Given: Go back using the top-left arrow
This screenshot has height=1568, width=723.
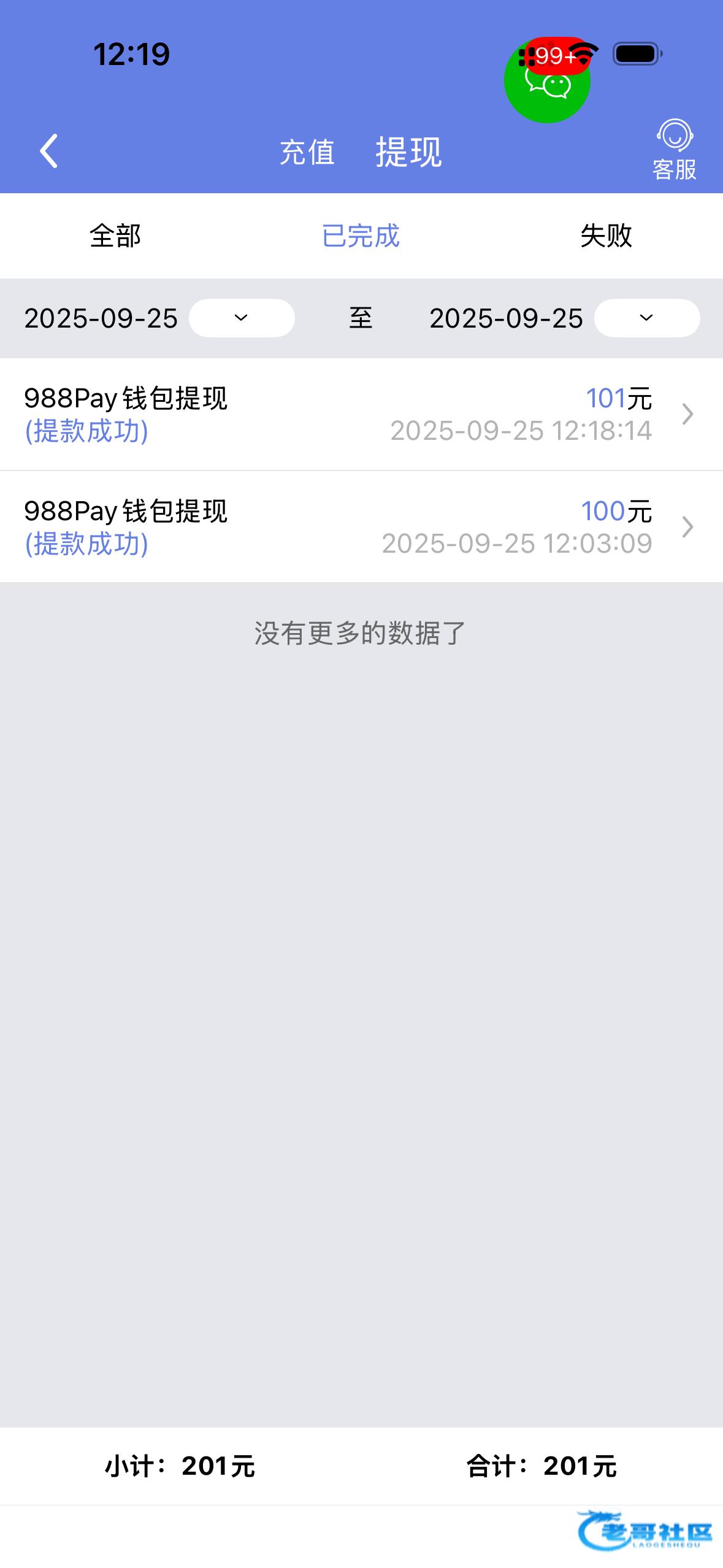Looking at the screenshot, I should (48, 151).
